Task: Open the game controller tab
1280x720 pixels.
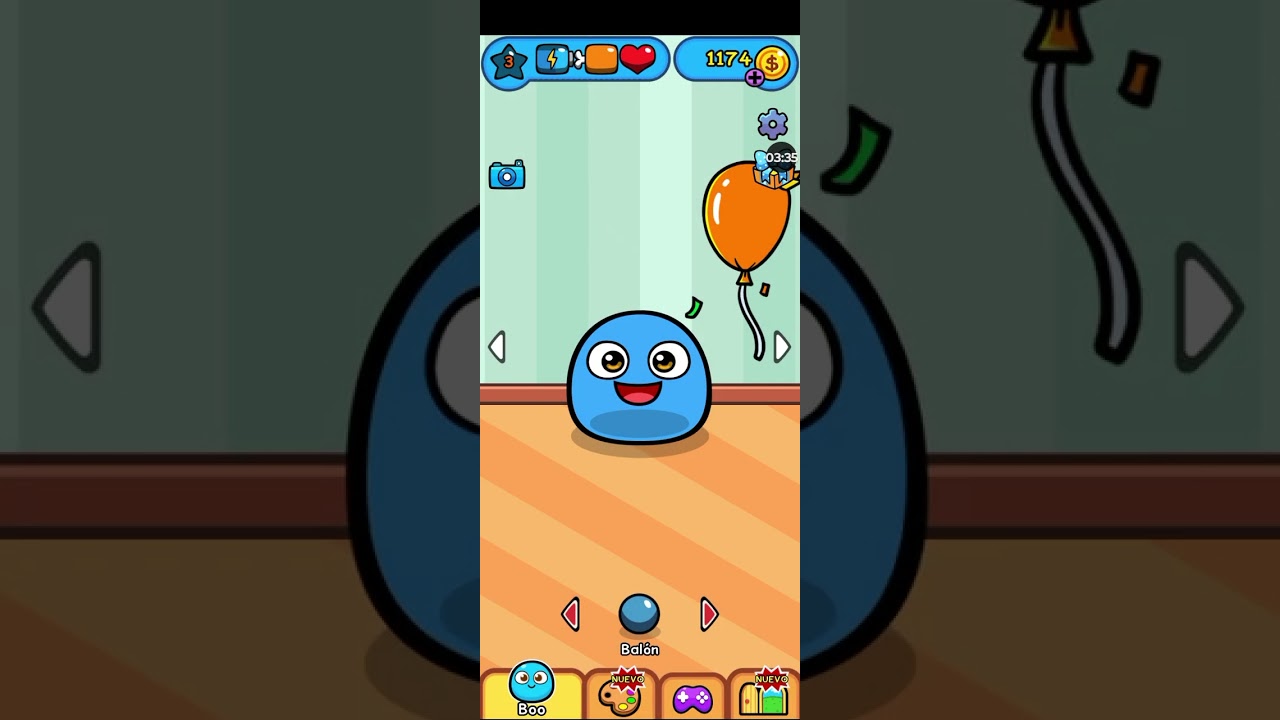Action: click(692, 698)
